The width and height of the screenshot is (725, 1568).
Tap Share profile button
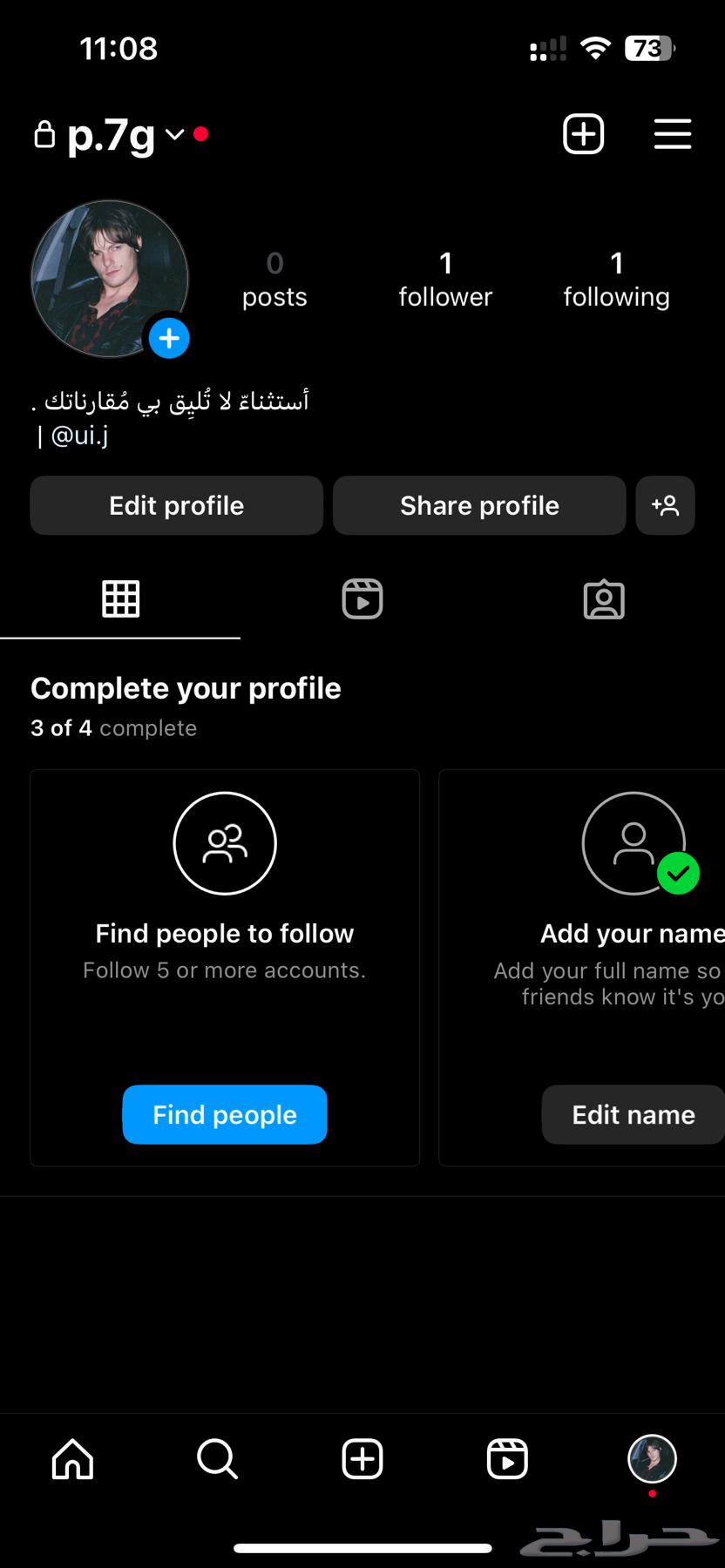[479, 505]
